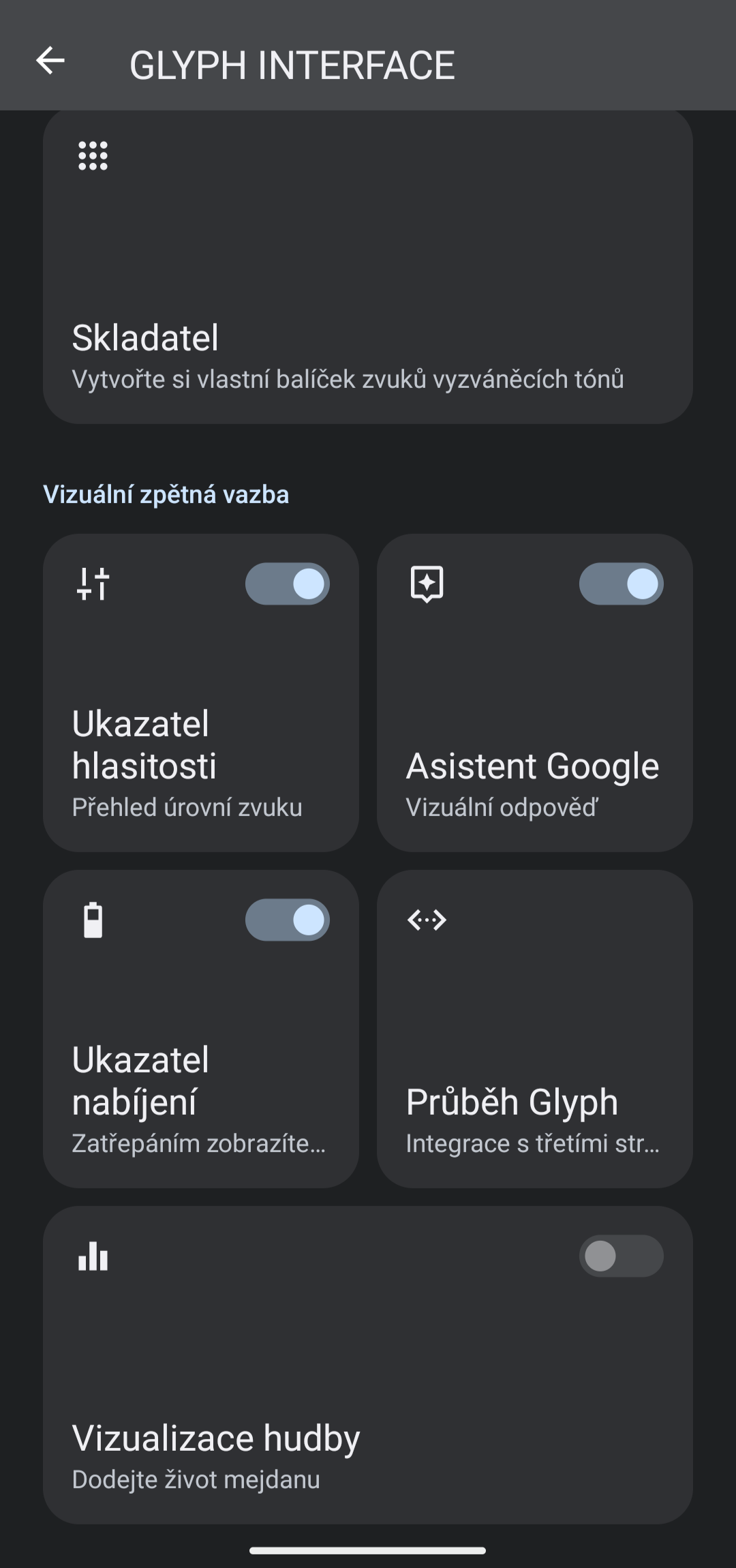Tap the code brackets icon on Průběh Glyph card
736x1568 pixels.
click(427, 920)
